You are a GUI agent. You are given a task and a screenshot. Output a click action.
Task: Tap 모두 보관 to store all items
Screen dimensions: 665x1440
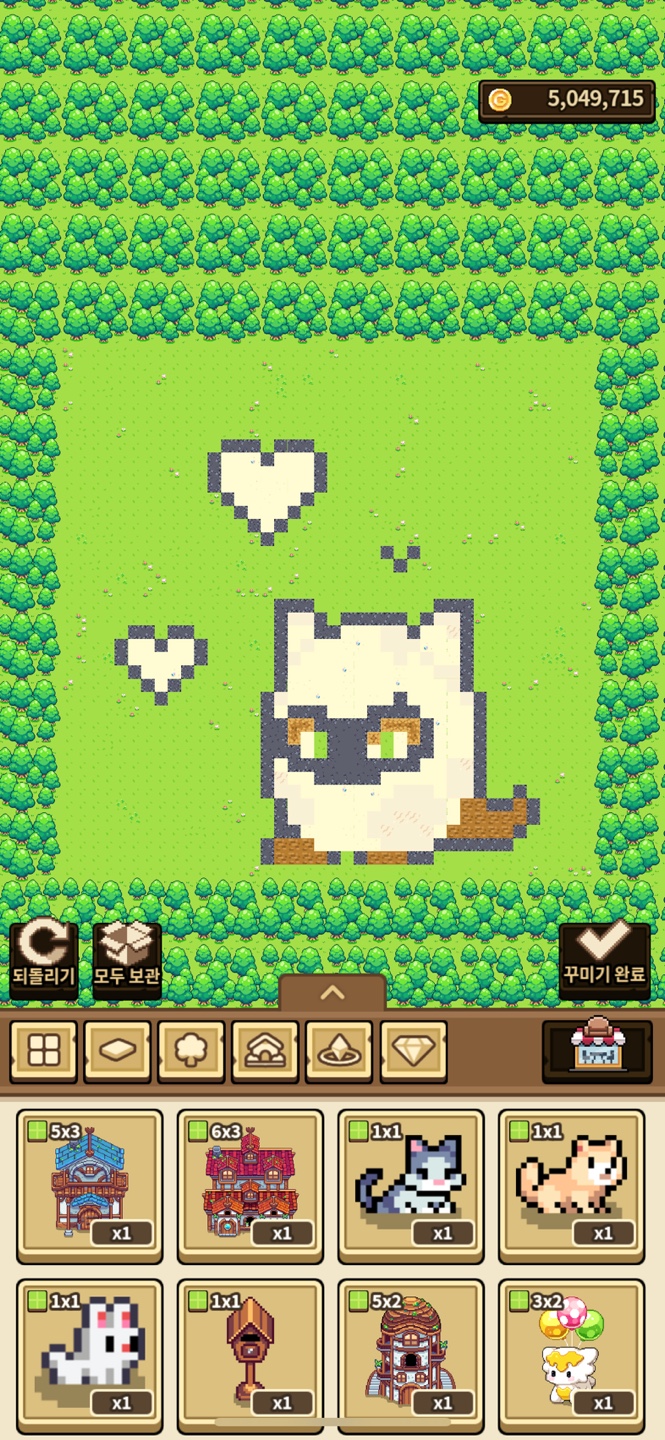point(127,958)
